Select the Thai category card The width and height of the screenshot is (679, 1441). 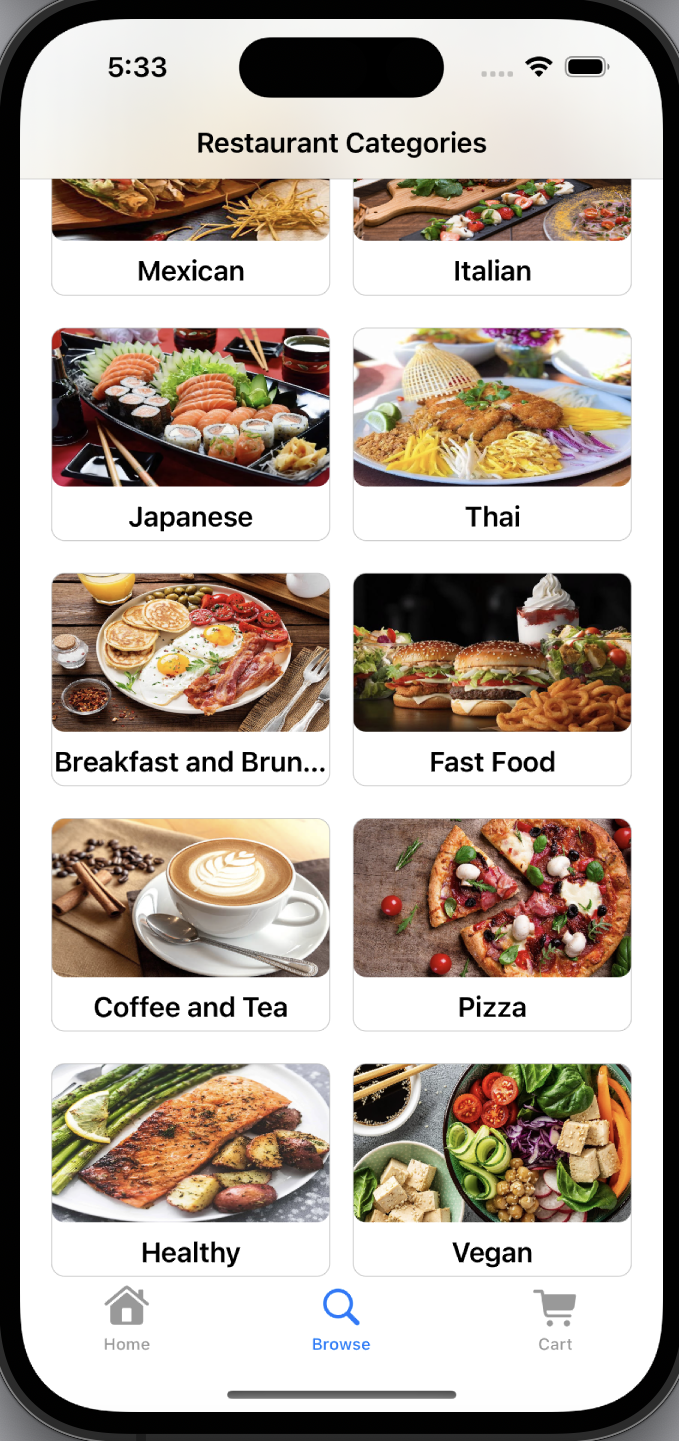[492, 434]
